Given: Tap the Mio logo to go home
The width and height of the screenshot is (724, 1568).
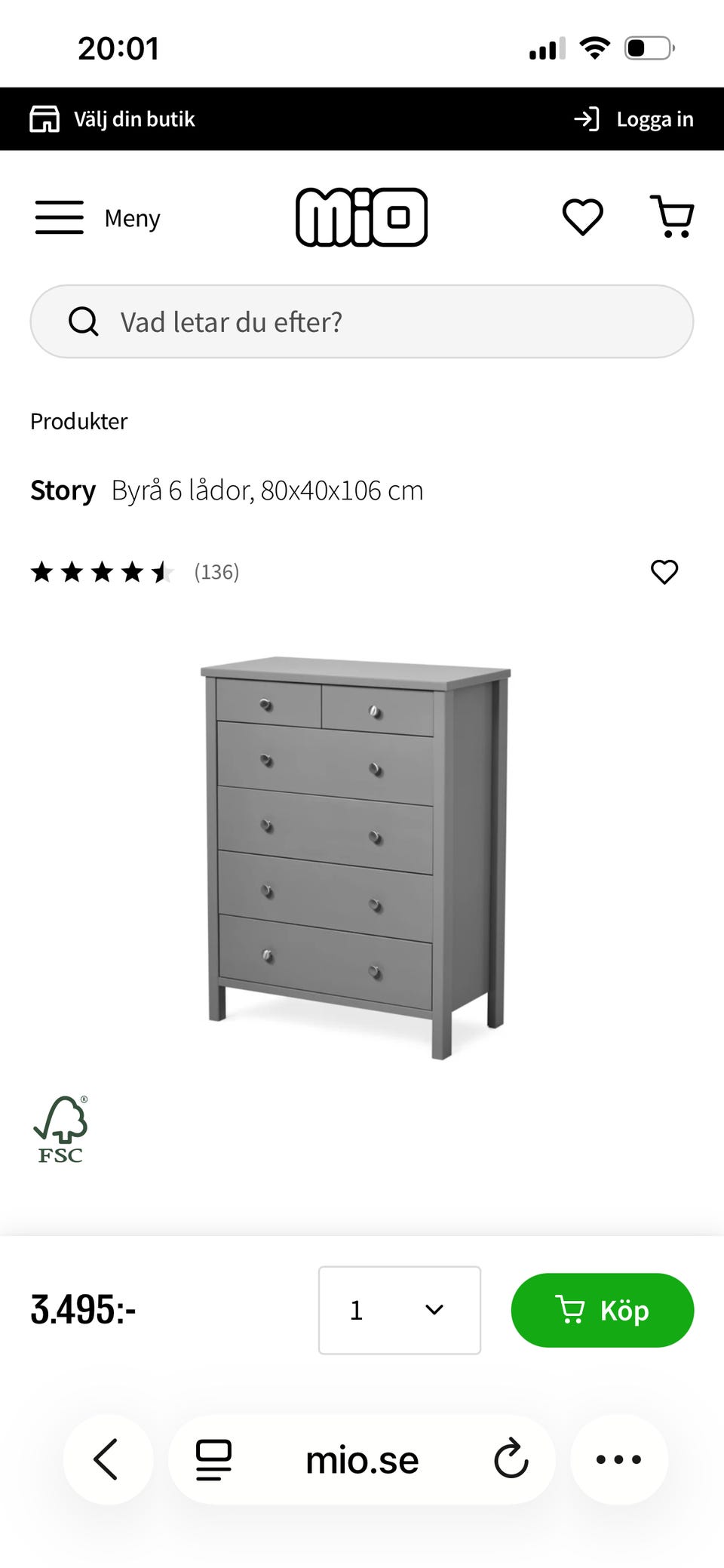Looking at the screenshot, I should [361, 217].
